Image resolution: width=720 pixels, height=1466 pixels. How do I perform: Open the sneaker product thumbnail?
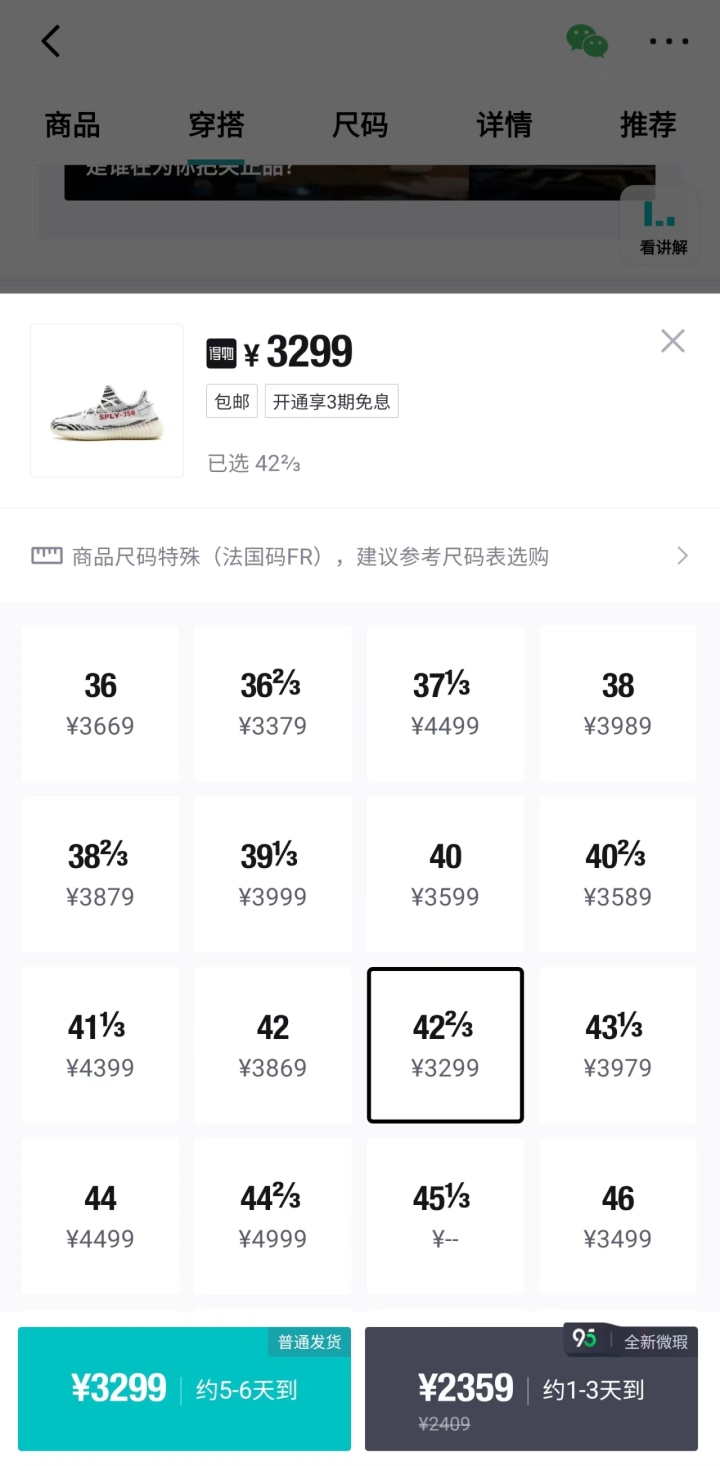[x=106, y=401]
